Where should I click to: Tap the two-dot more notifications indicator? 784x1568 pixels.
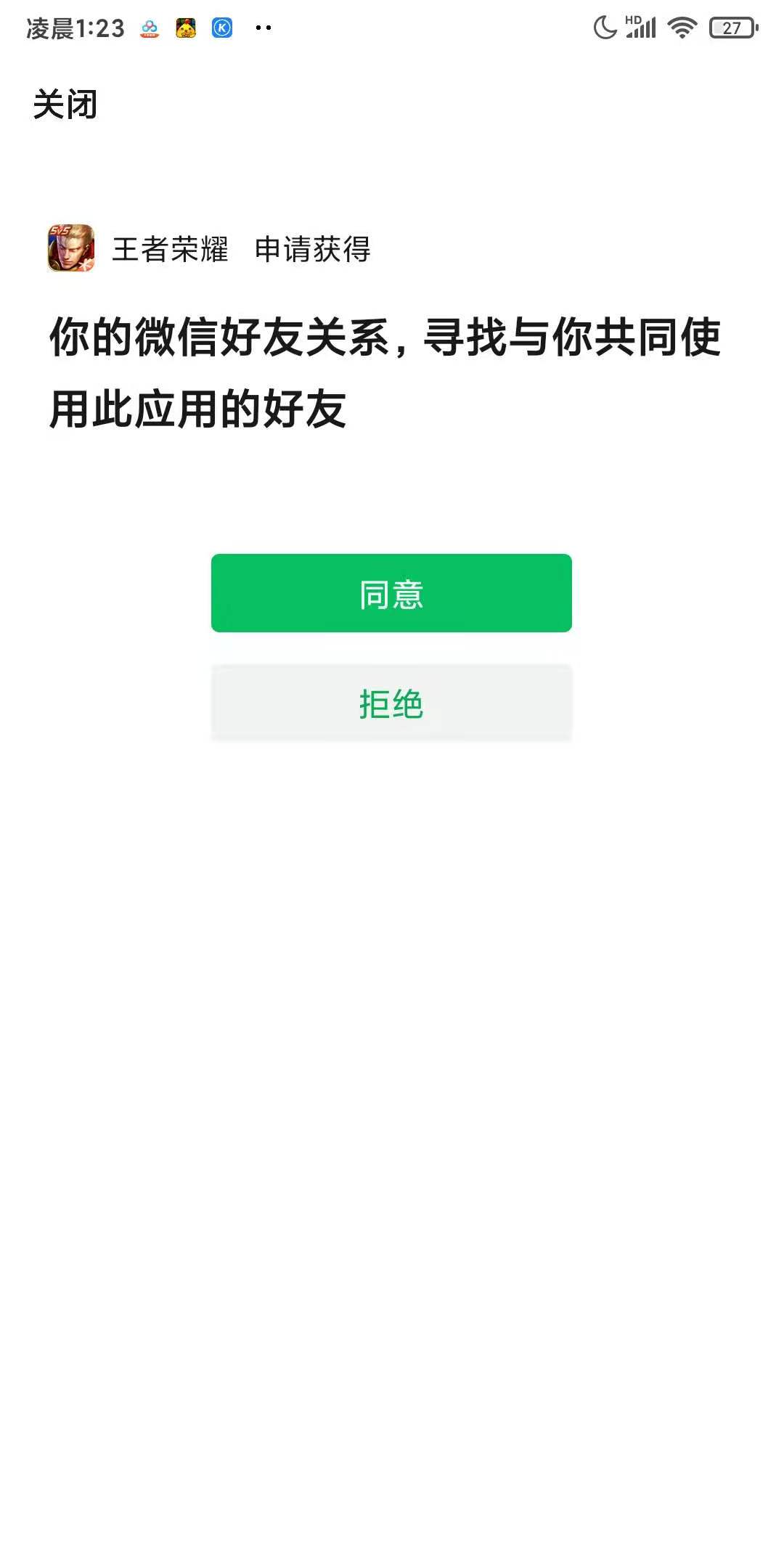click(263, 29)
